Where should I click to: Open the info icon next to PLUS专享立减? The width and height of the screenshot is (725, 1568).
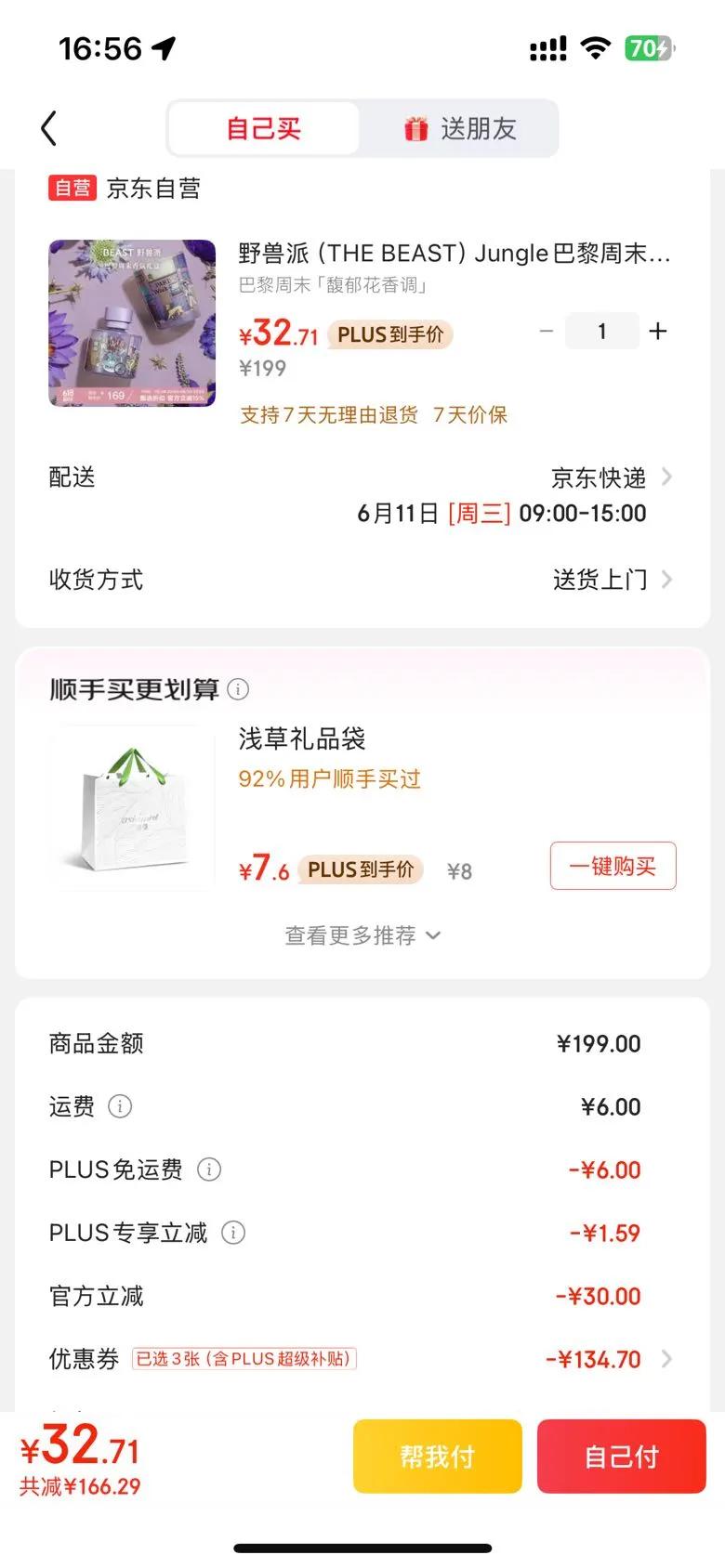coord(233,1233)
